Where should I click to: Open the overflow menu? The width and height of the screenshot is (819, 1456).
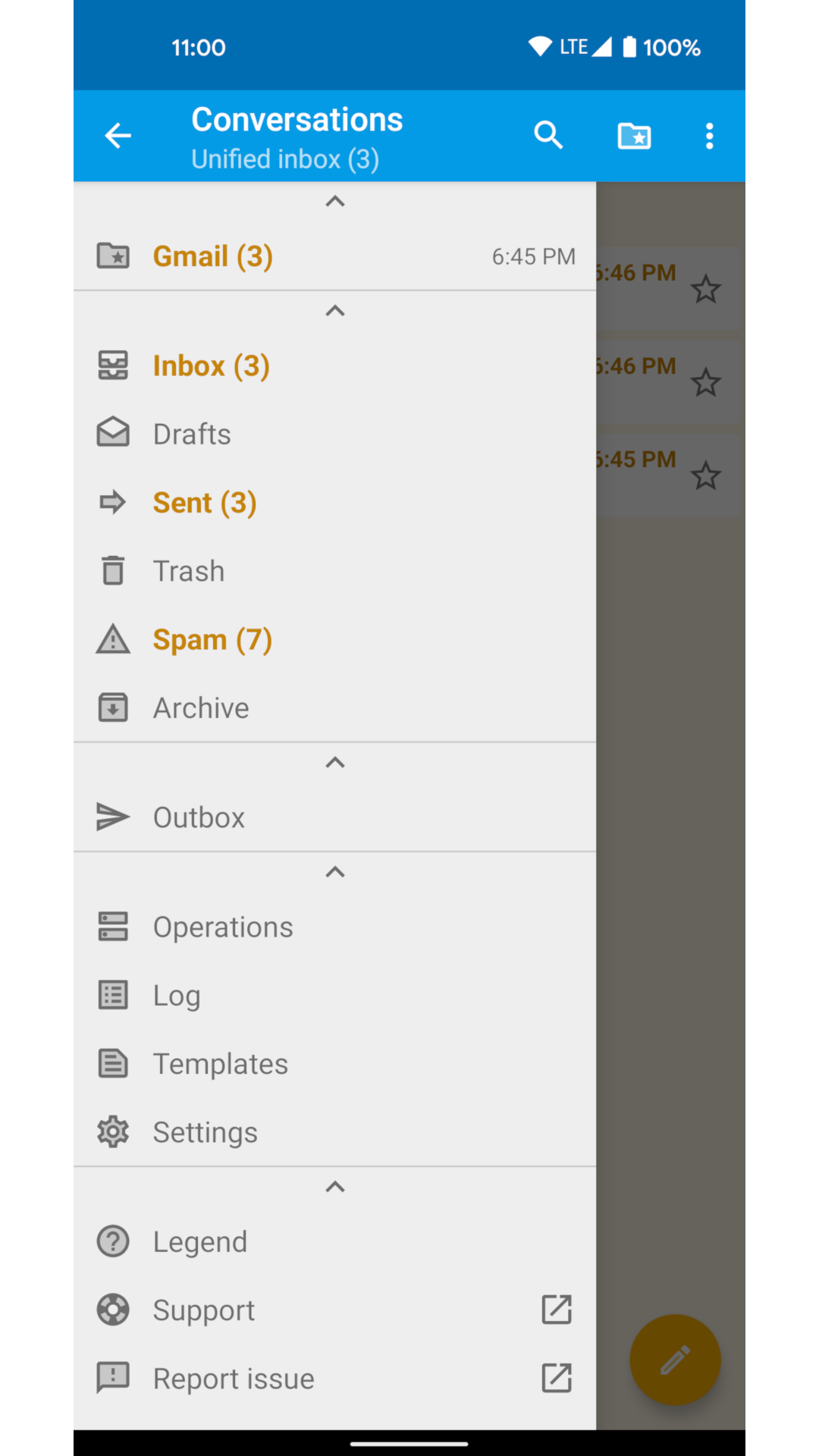pyautogui.click(x=709, y=136)
